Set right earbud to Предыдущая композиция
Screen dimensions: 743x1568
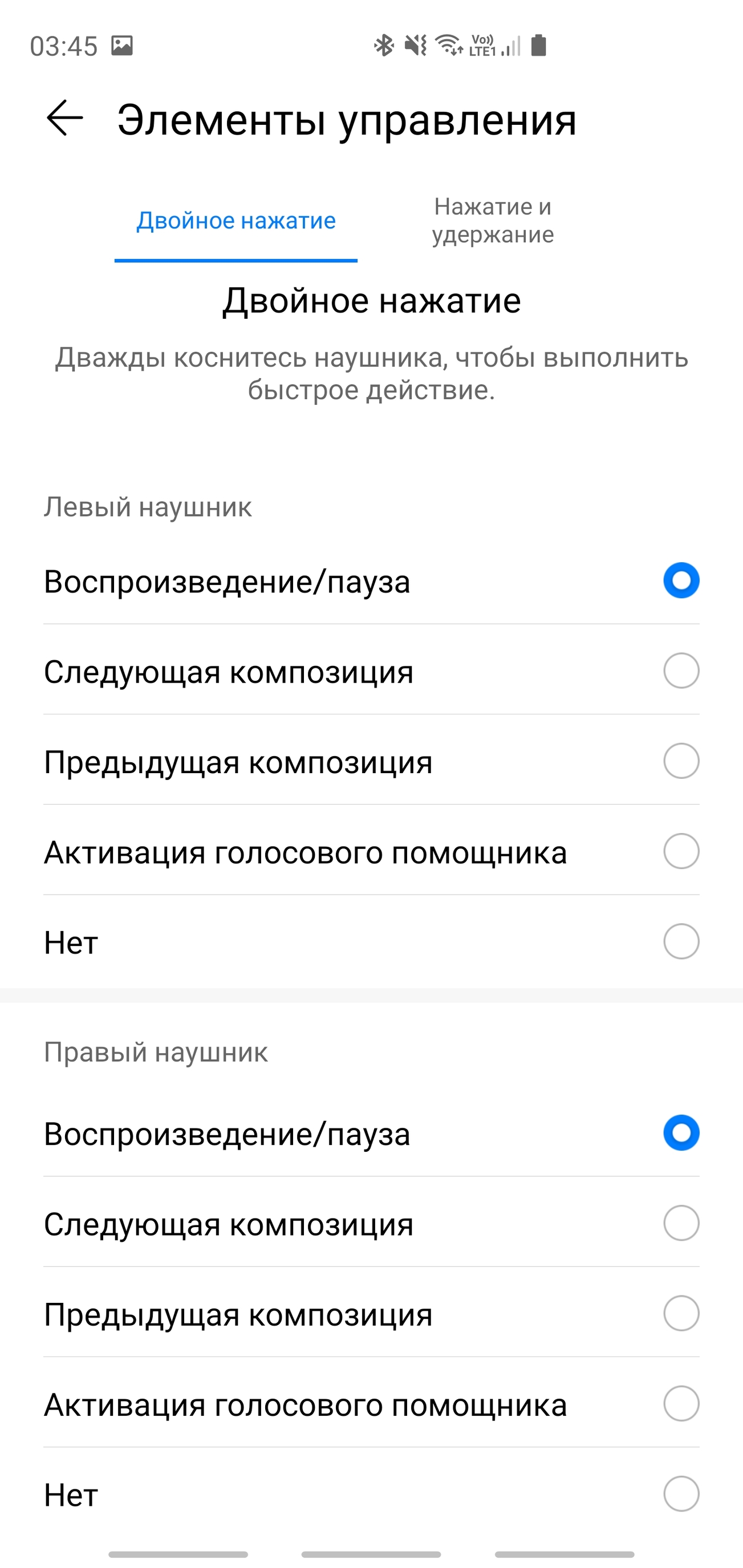(x=680, y=1314)
